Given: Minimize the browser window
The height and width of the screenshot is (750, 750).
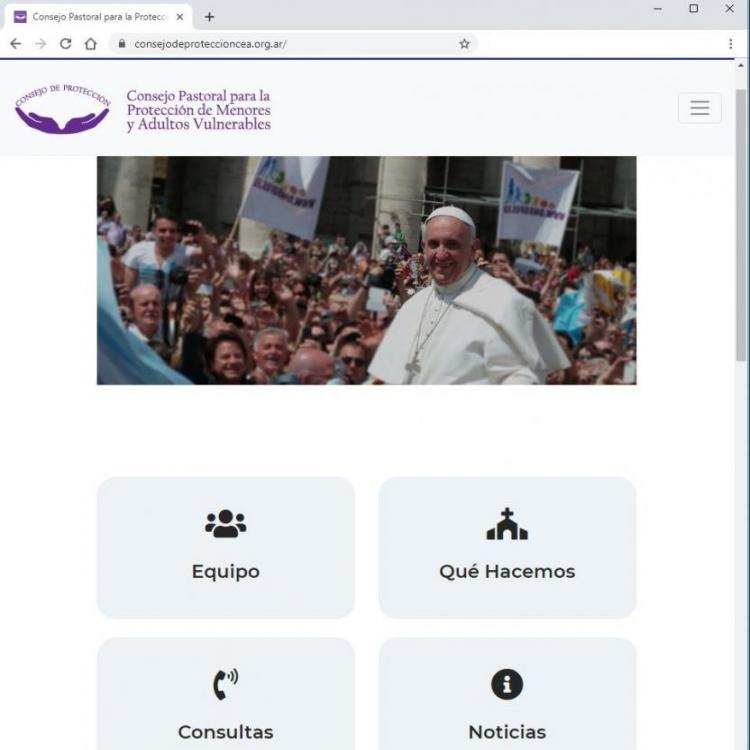Looking at the screenshot, I should 658,9.
